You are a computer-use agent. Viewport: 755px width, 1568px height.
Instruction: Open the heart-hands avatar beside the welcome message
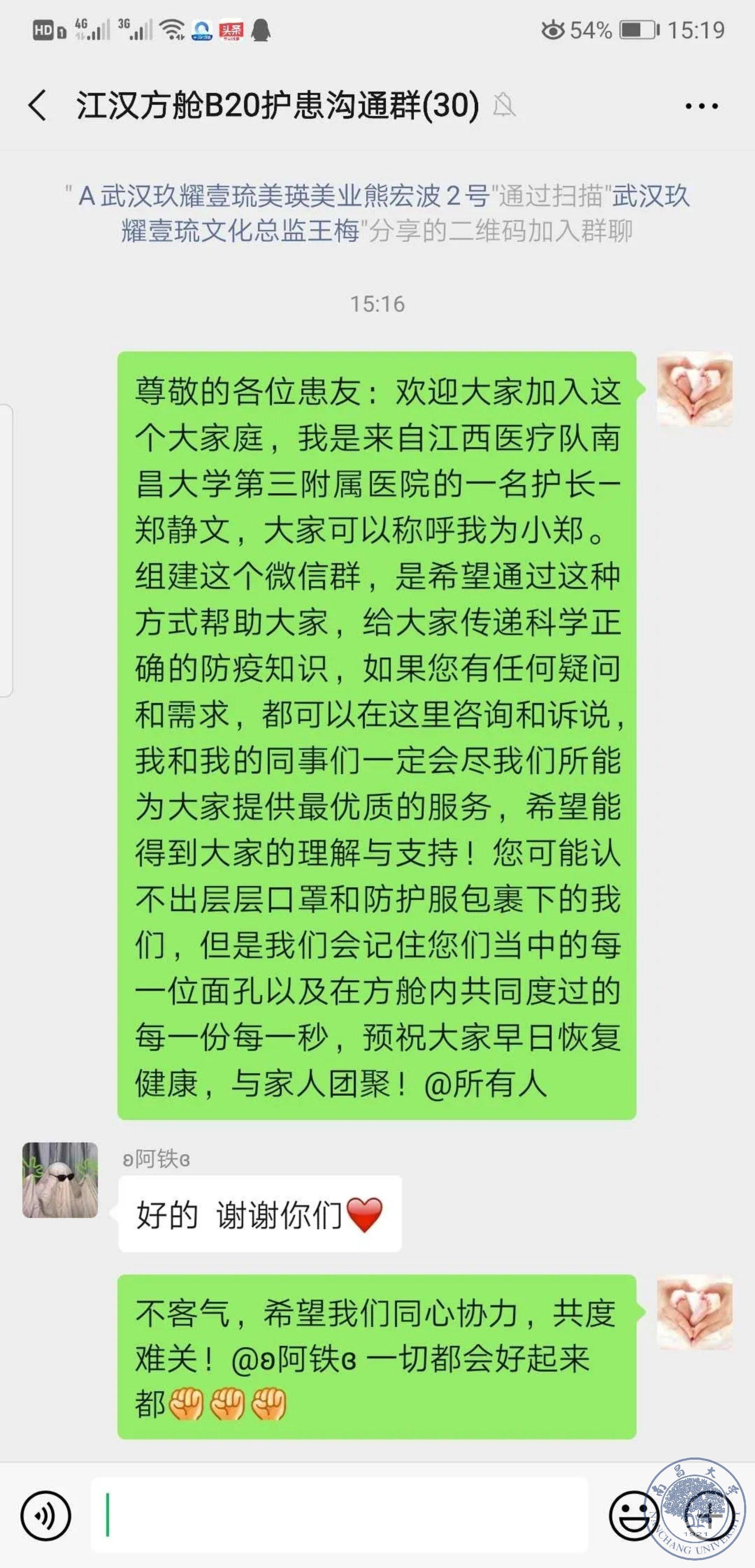tap(694, 389)
